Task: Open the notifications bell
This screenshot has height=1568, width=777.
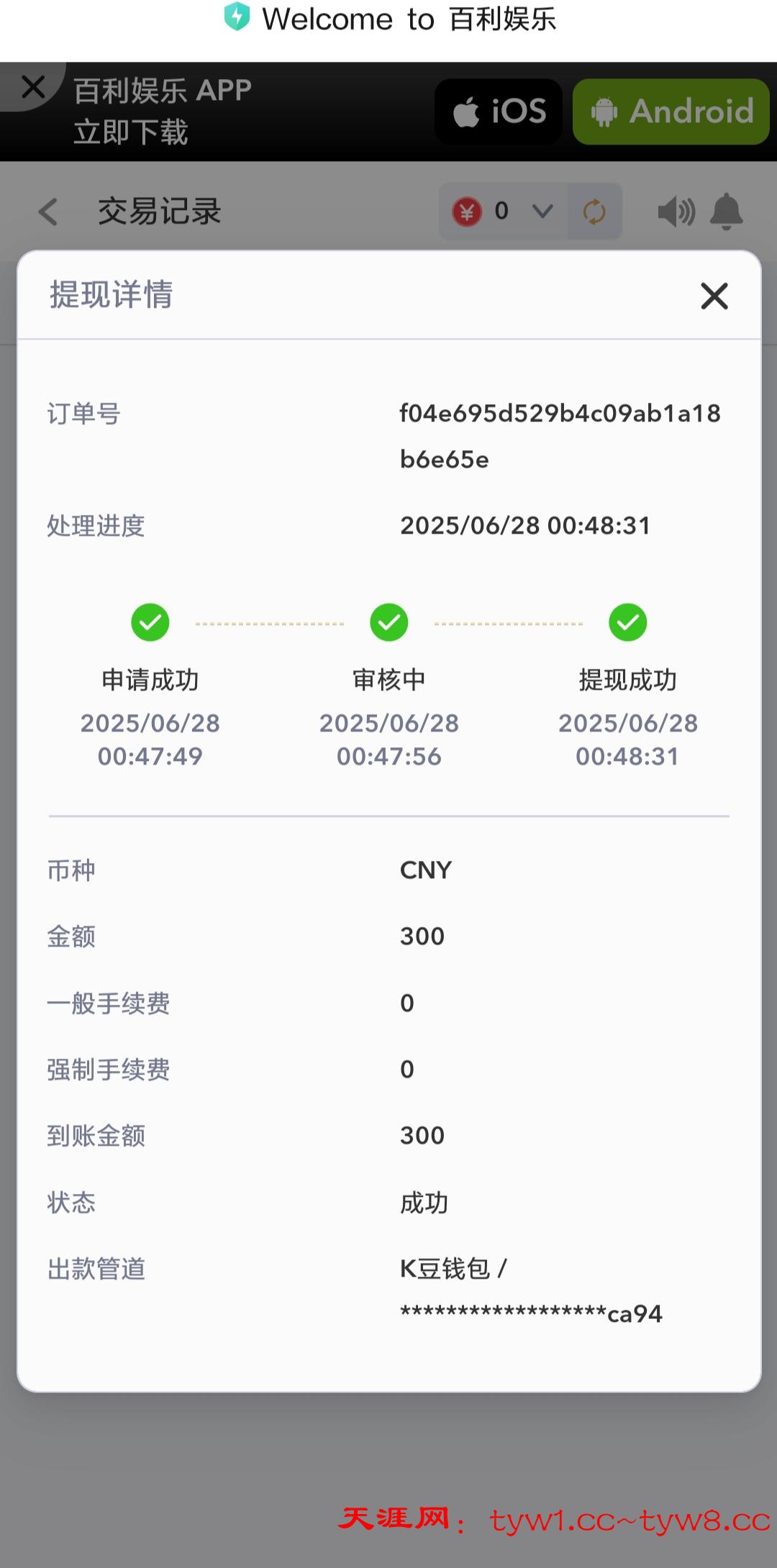Action: 727,211
